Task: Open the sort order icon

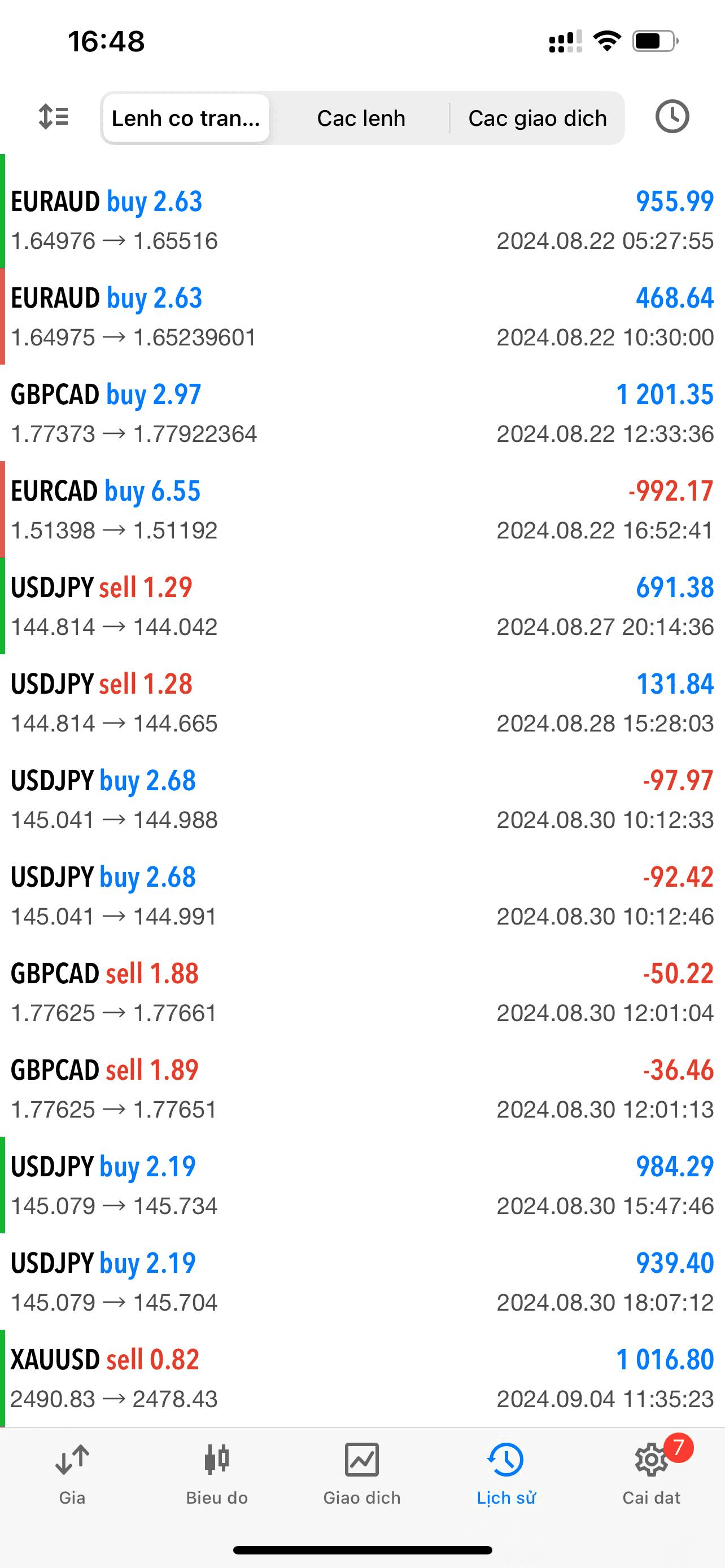Action: pyautogui.click(x=54, y=117)
